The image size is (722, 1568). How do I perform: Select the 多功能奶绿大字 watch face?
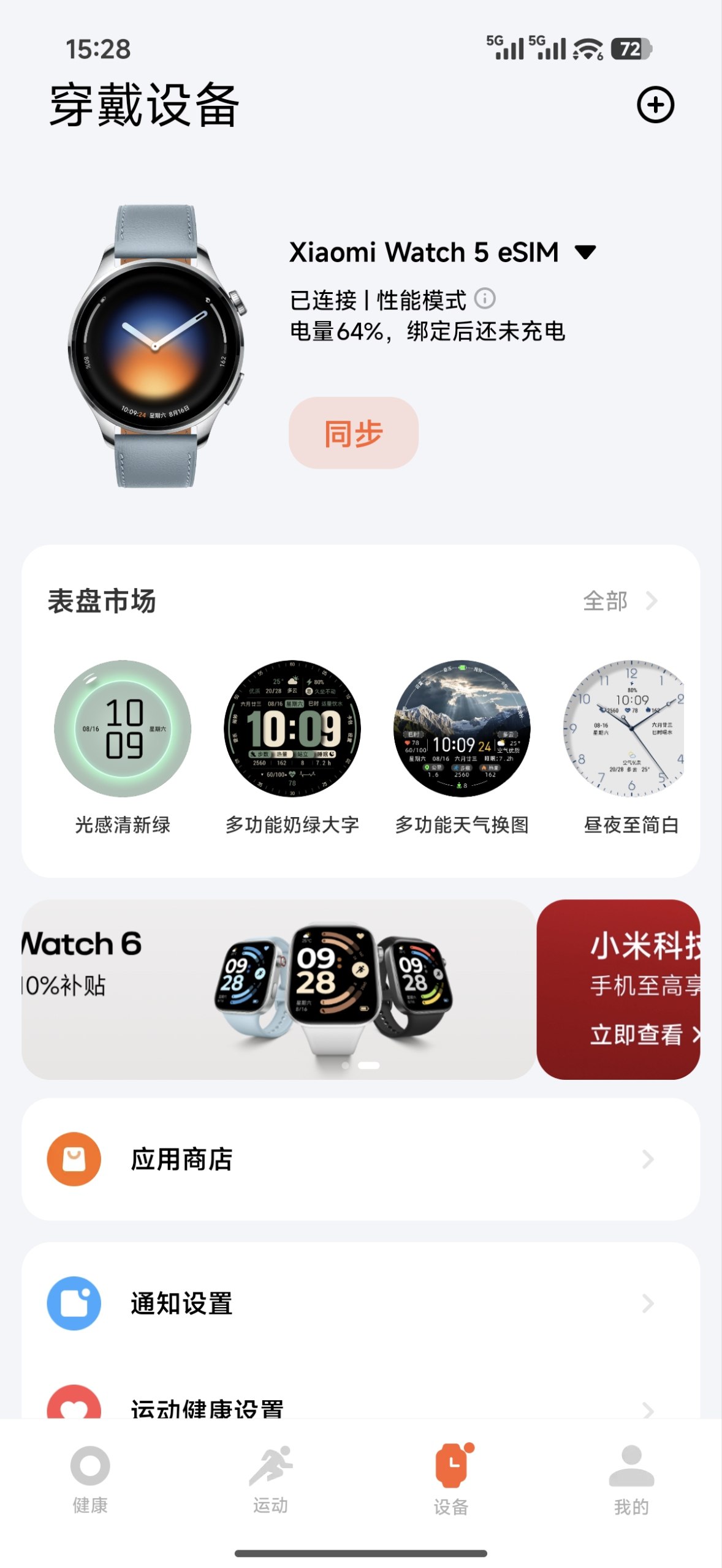click(292, 728)
